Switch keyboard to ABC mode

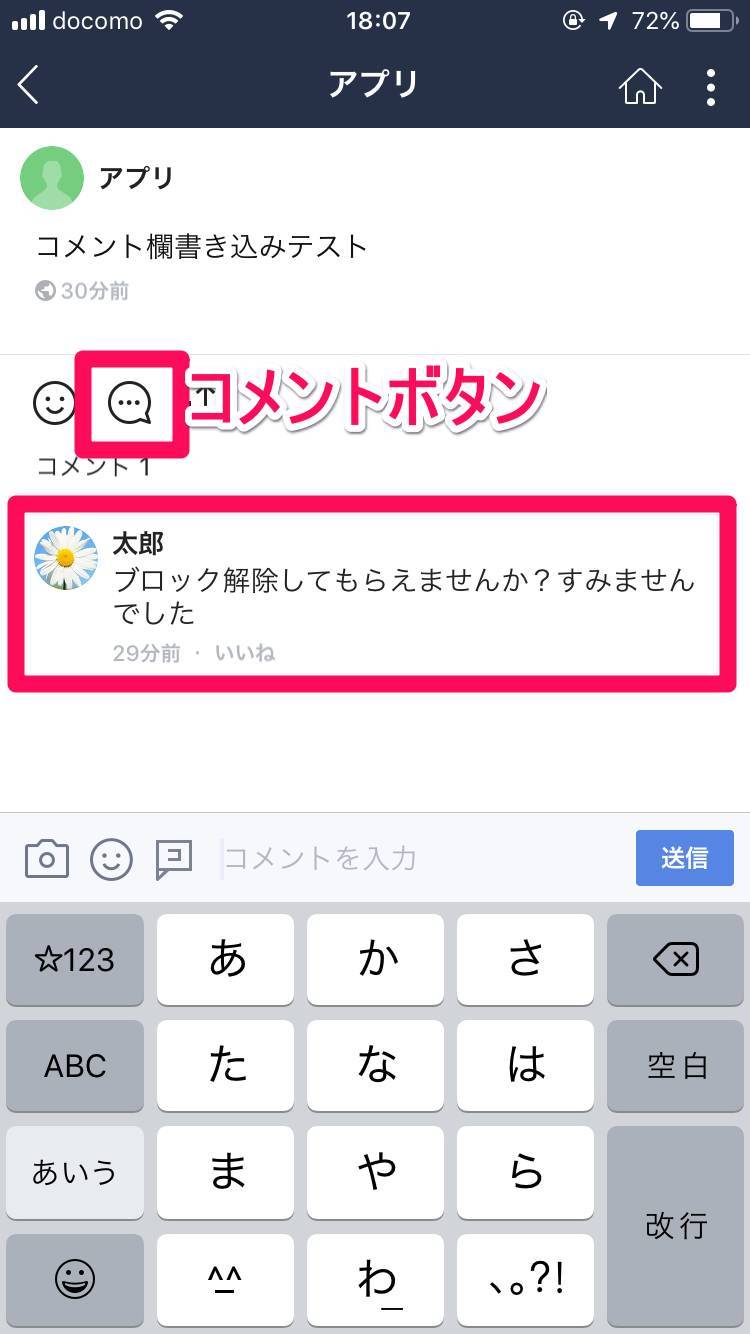pos(75,1066)
